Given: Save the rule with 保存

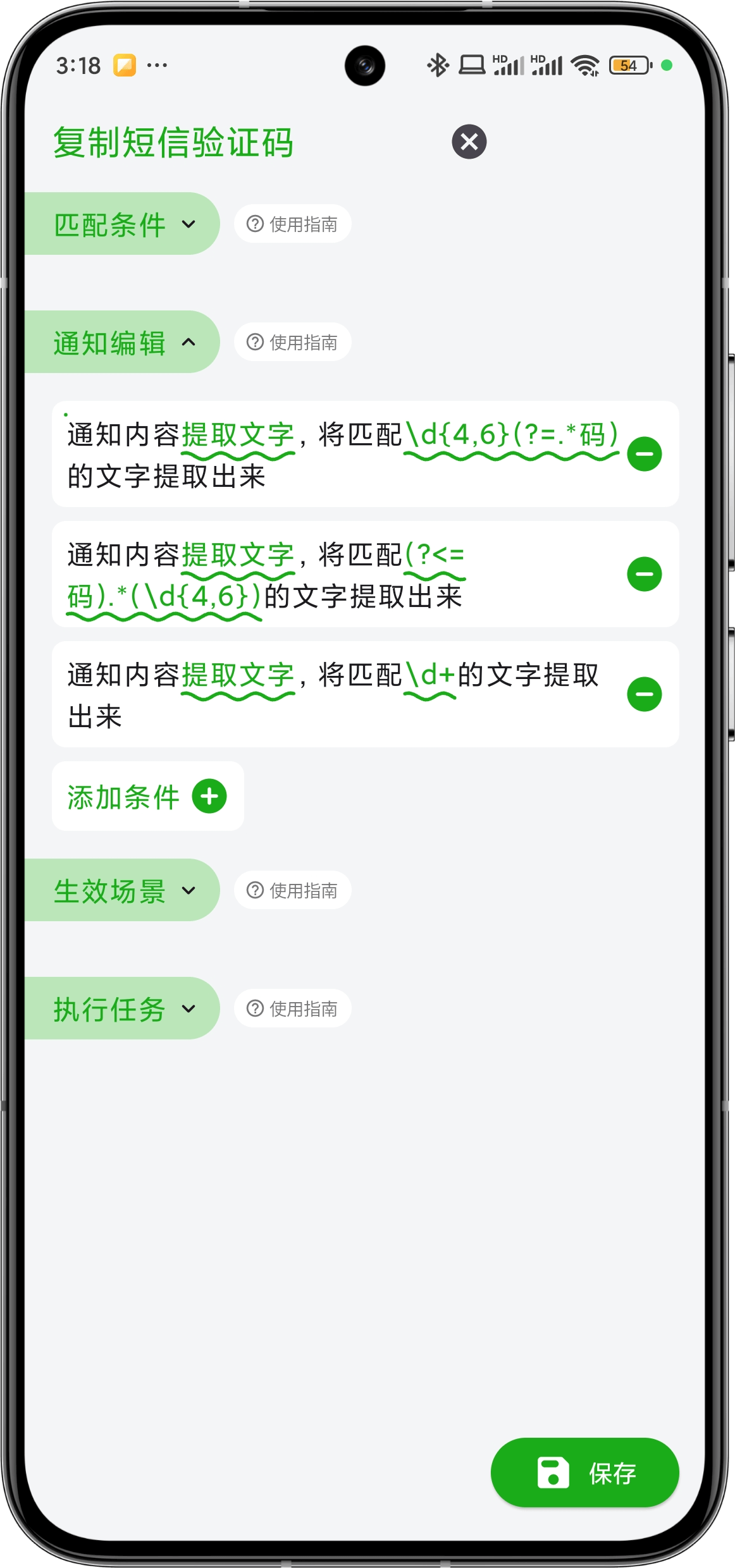Looking at the screenshot, I should point(584,1473).
